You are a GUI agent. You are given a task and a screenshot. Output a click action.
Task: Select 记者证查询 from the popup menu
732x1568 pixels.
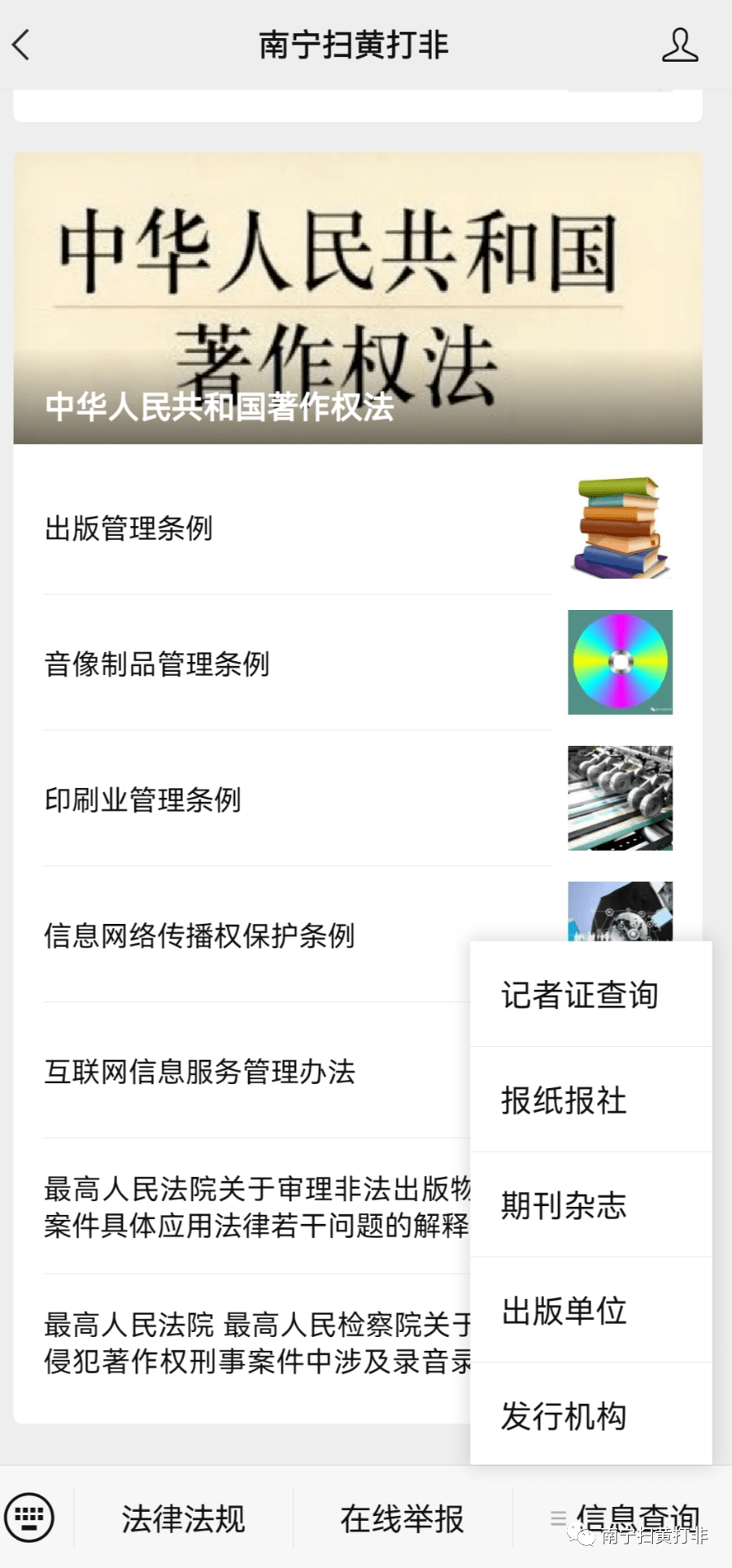coord(591,995)
